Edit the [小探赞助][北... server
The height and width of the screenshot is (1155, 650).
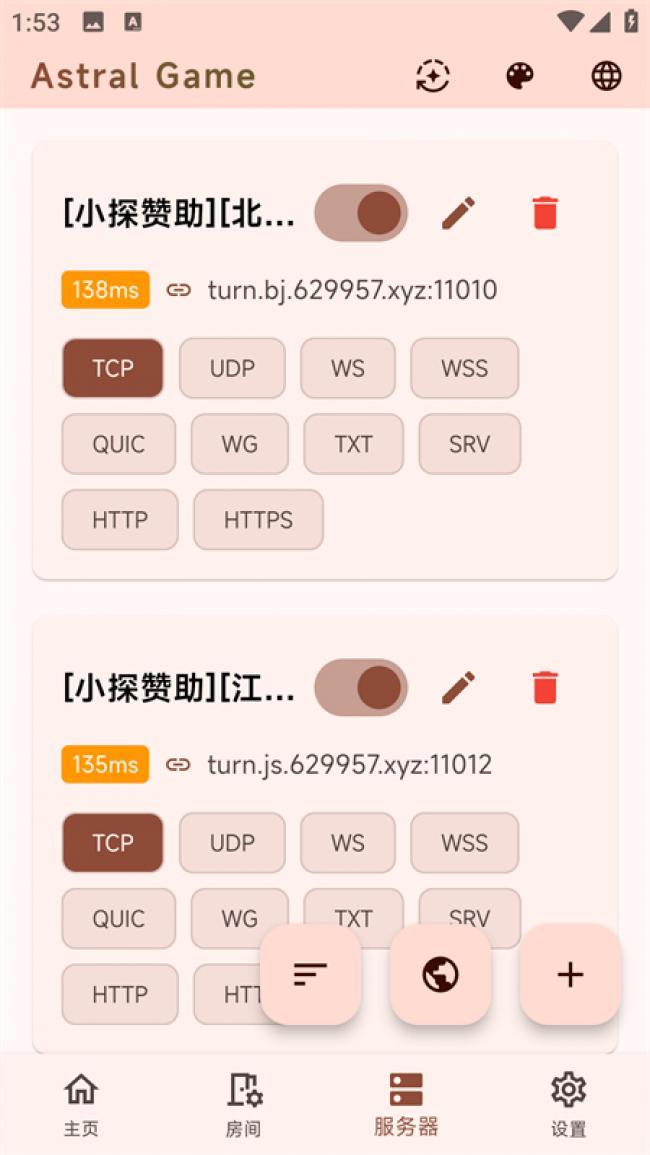coord(459,213)
